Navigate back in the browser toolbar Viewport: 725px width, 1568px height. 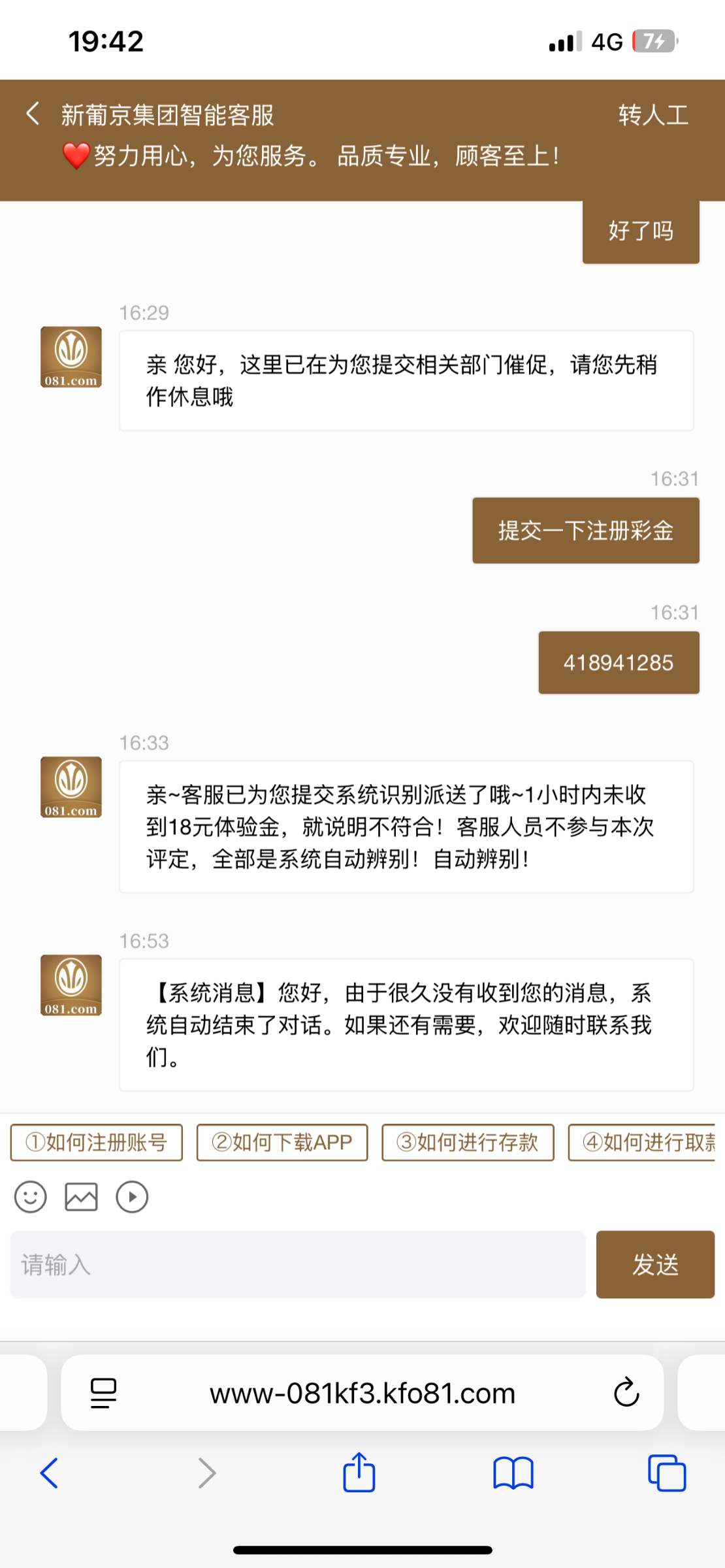tap(50, 1473)
